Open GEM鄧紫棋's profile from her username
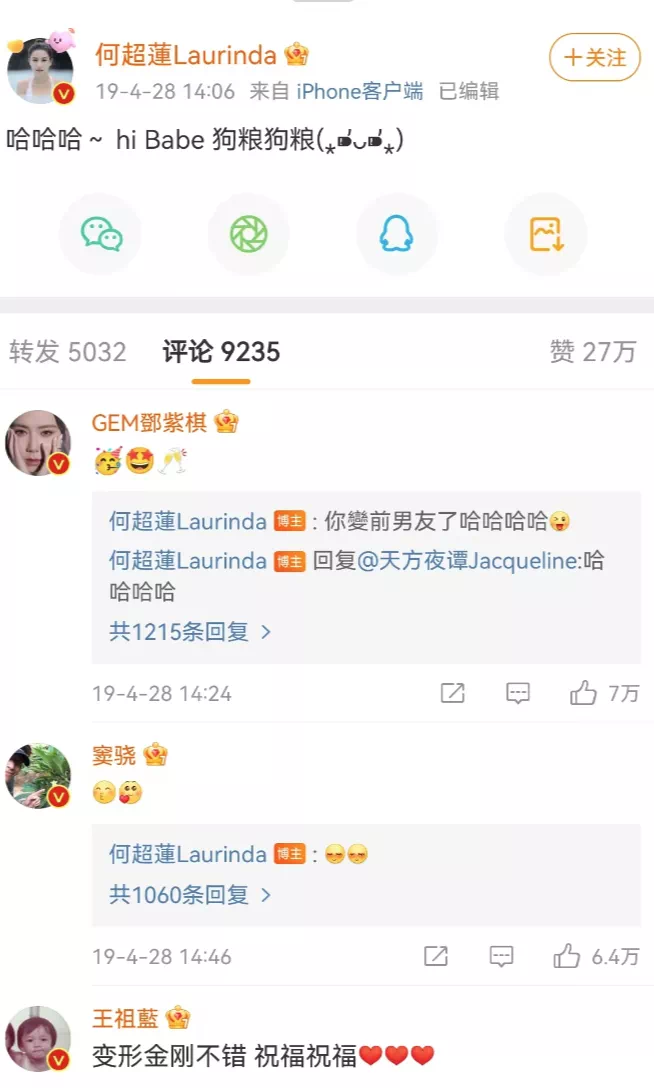 click(149, 422)
